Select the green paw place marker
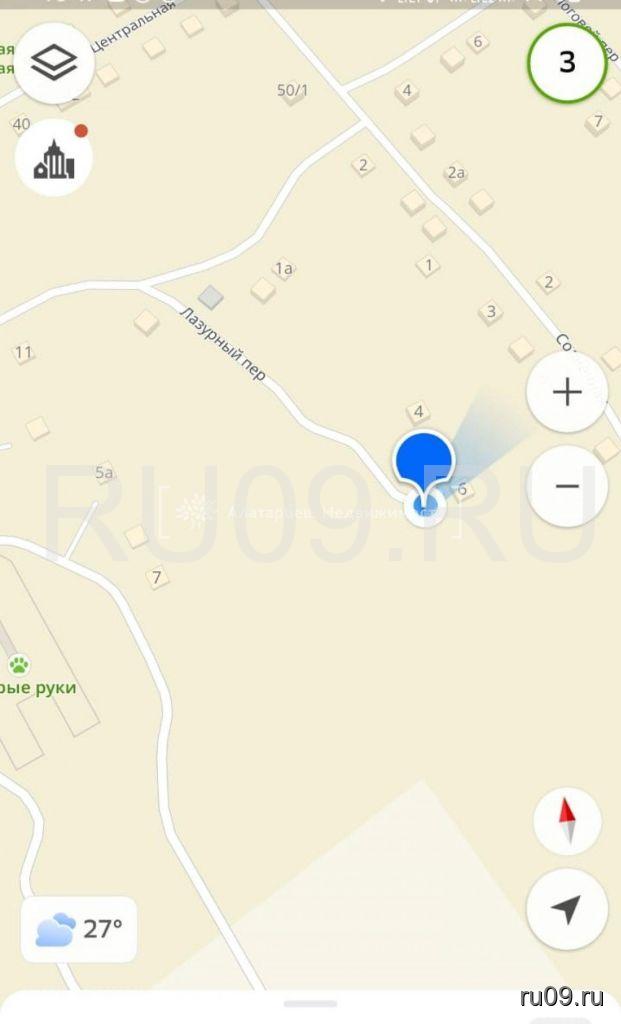This screenshot has width=621, height=1024. [19, 664]
